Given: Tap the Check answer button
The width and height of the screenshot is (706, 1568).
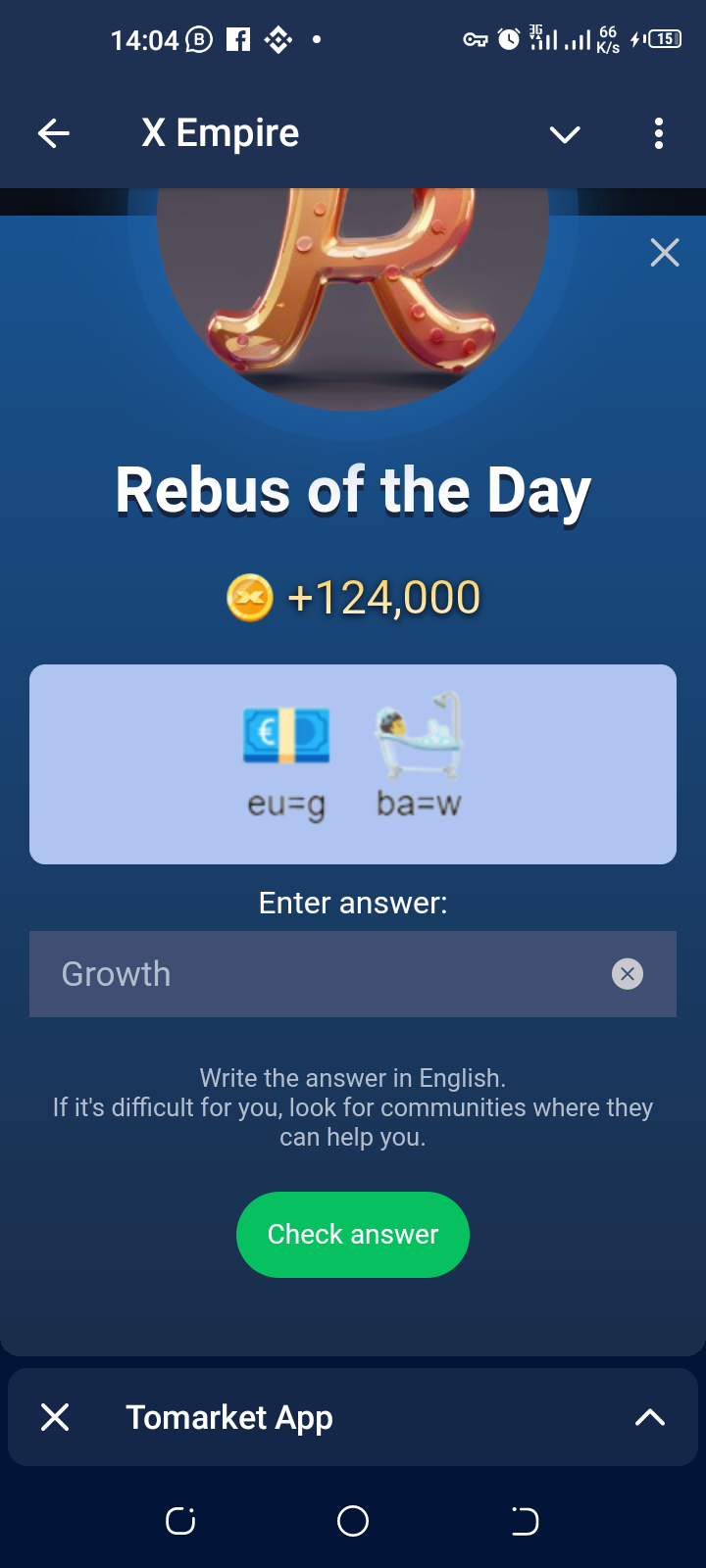Looking at the screenshot, I should 353,1235.
